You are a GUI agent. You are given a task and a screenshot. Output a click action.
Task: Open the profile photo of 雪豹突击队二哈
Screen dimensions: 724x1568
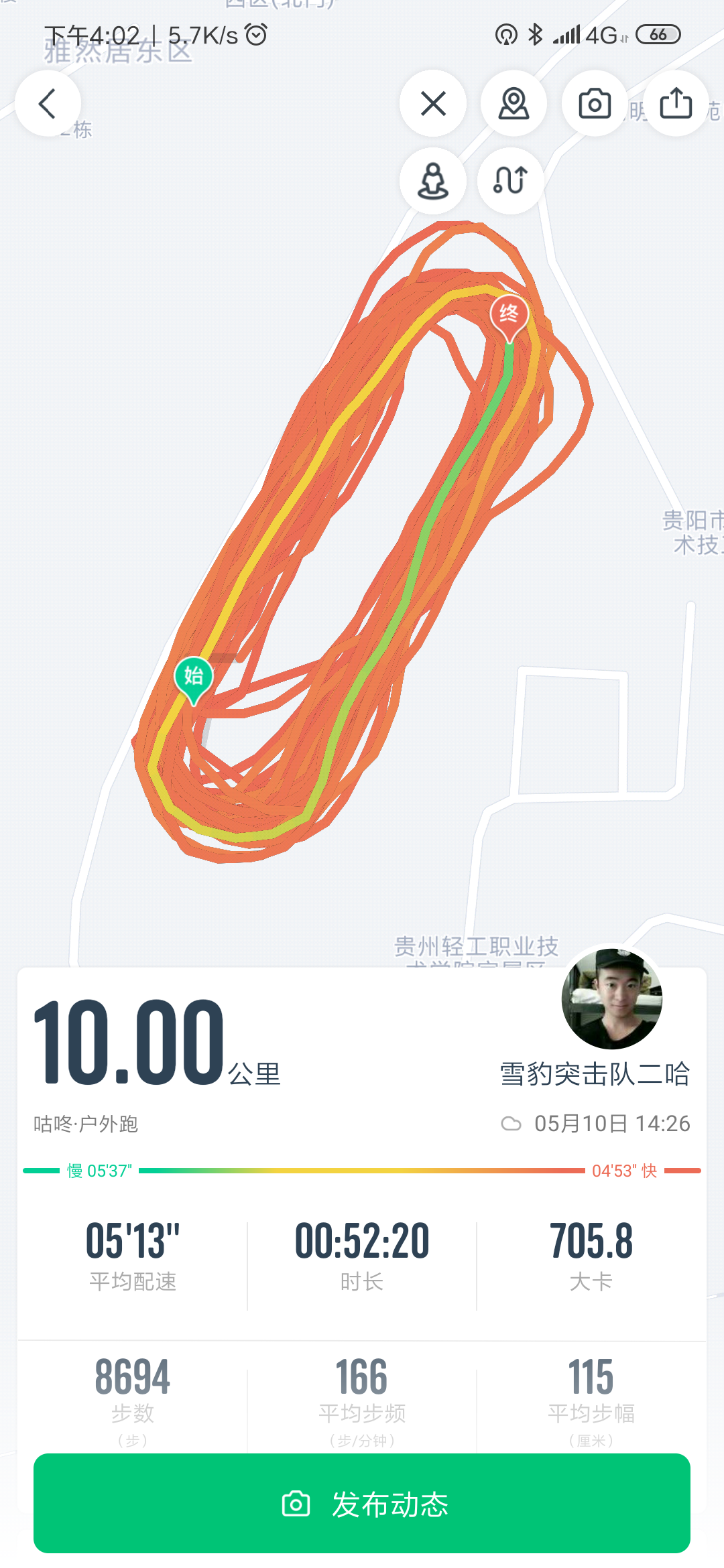[612, 998]
